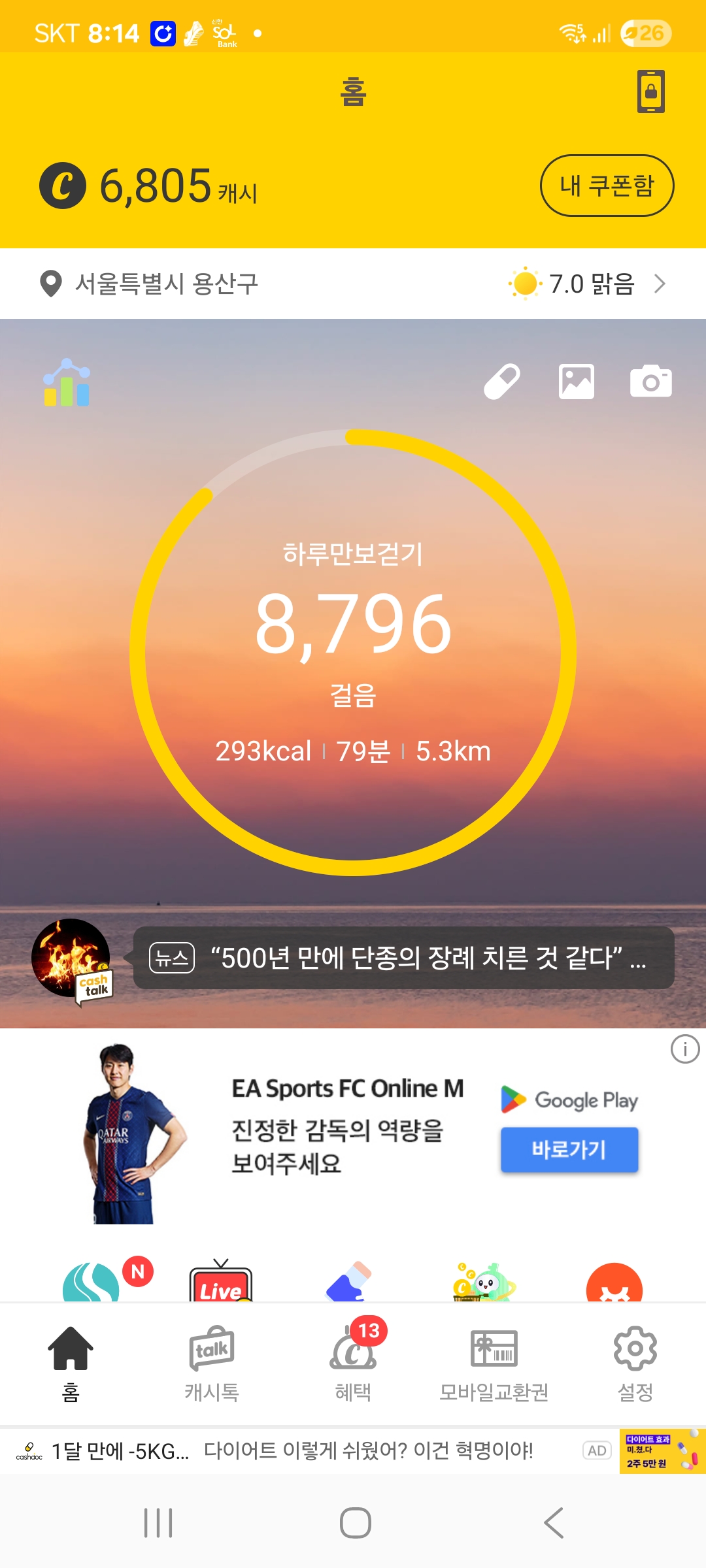Tap the cash talk flame avatar
The height and width of the screenshot is (1568, 706).
tap(71, 958)
